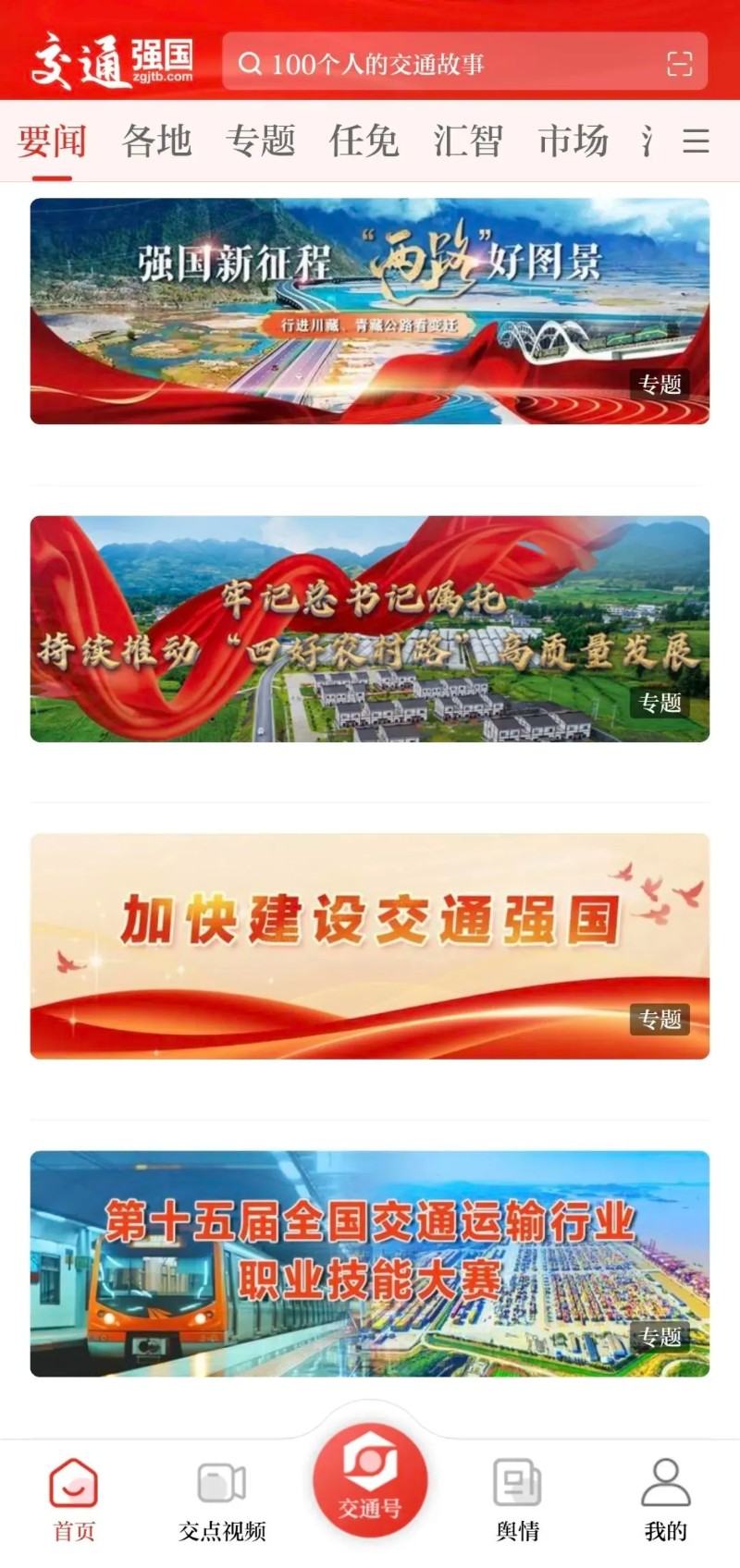Image resolution: width=740 pixels, height=1568 pixels.
Task: Open the 我的 profile tab
Action: pos(666,1500)
